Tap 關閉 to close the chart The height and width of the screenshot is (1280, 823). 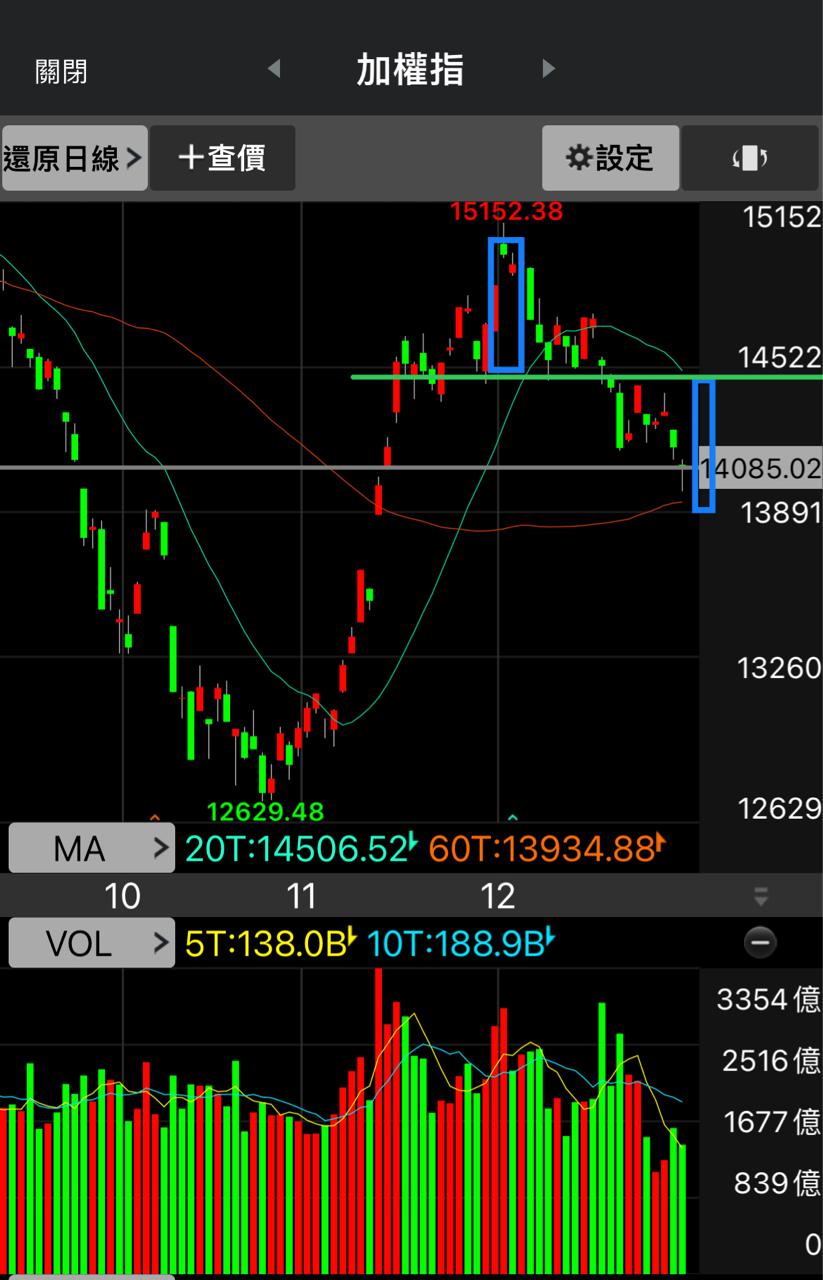(61, 71)
